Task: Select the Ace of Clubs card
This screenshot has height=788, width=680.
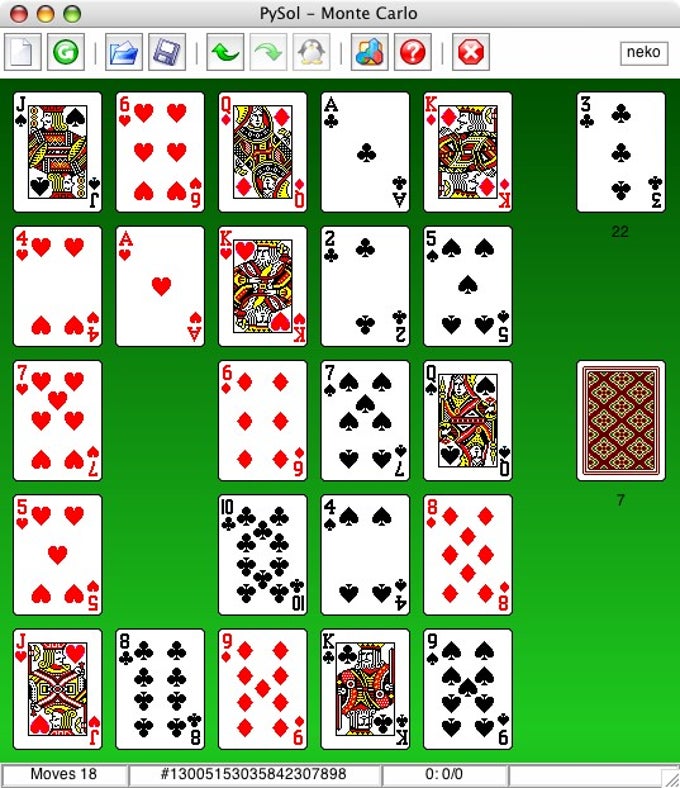Action: click(365, 152)
